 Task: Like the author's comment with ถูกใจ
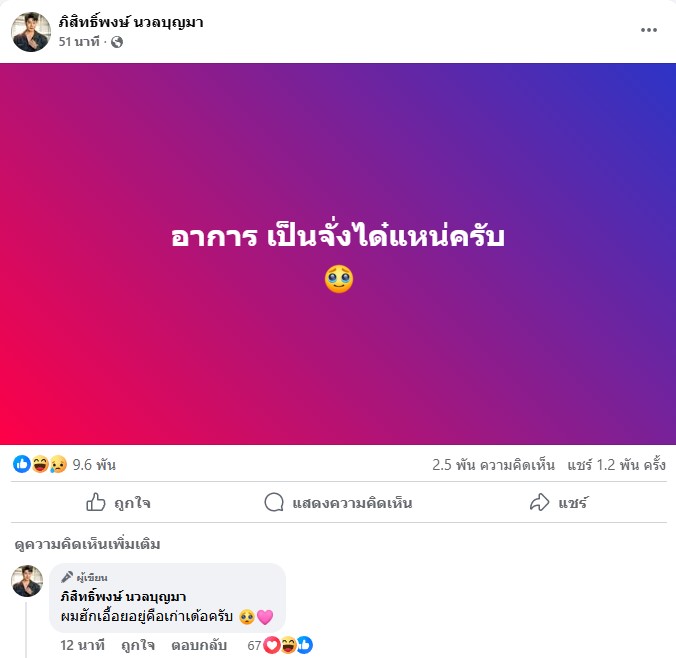pyautogui.click(x=138, y=645)
